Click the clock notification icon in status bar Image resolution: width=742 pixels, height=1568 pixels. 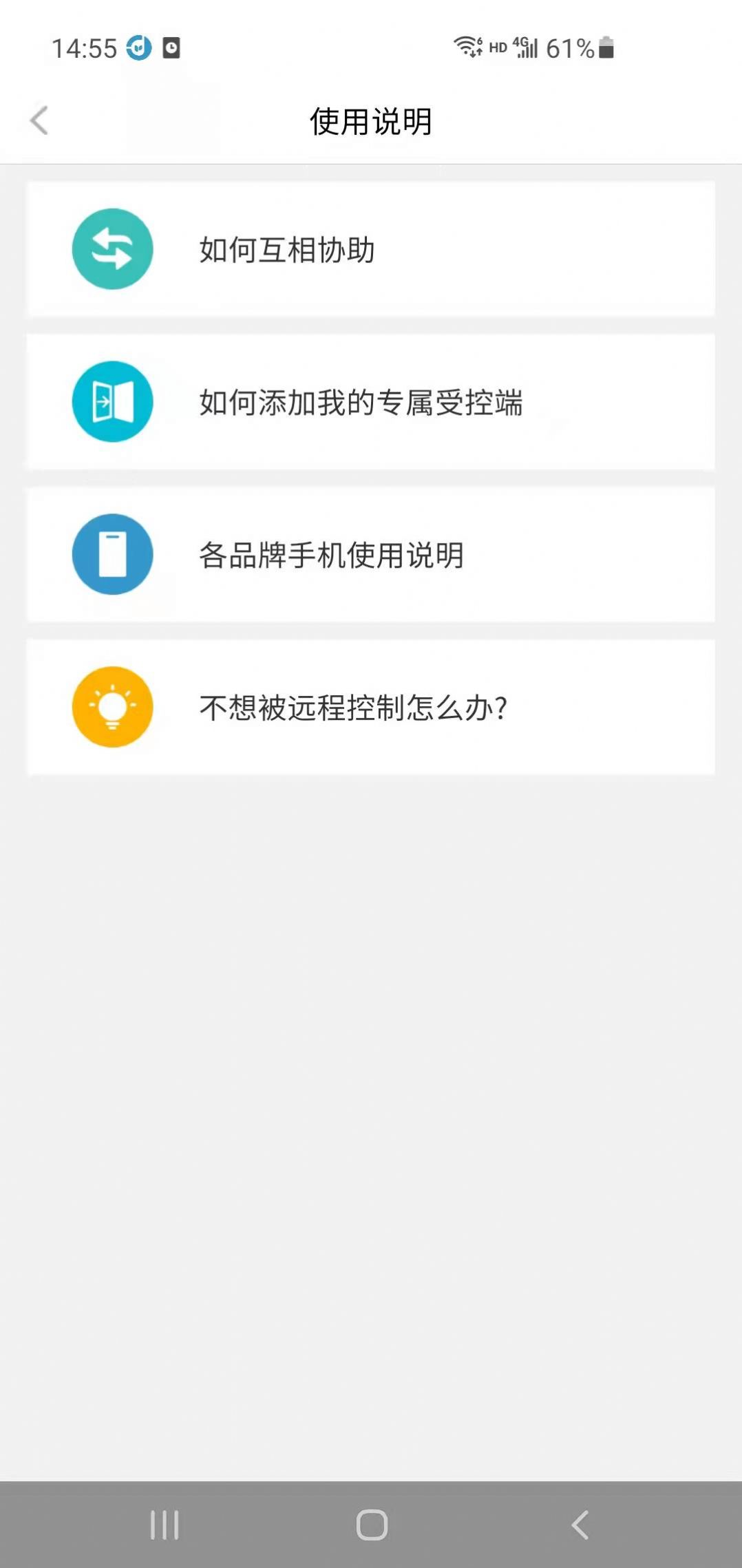[x=171, y=47]
